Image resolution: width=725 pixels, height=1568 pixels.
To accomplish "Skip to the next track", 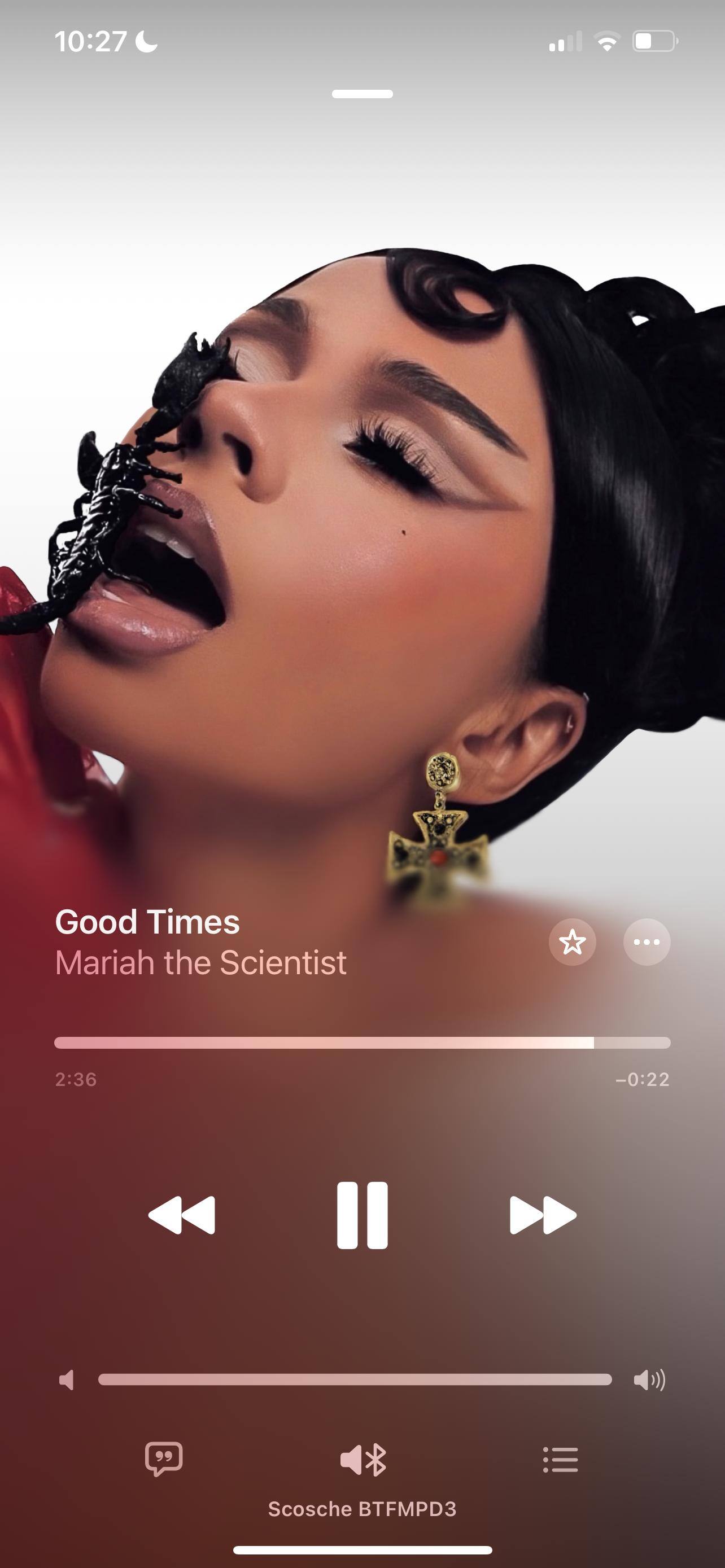I will coord(543,1215).
